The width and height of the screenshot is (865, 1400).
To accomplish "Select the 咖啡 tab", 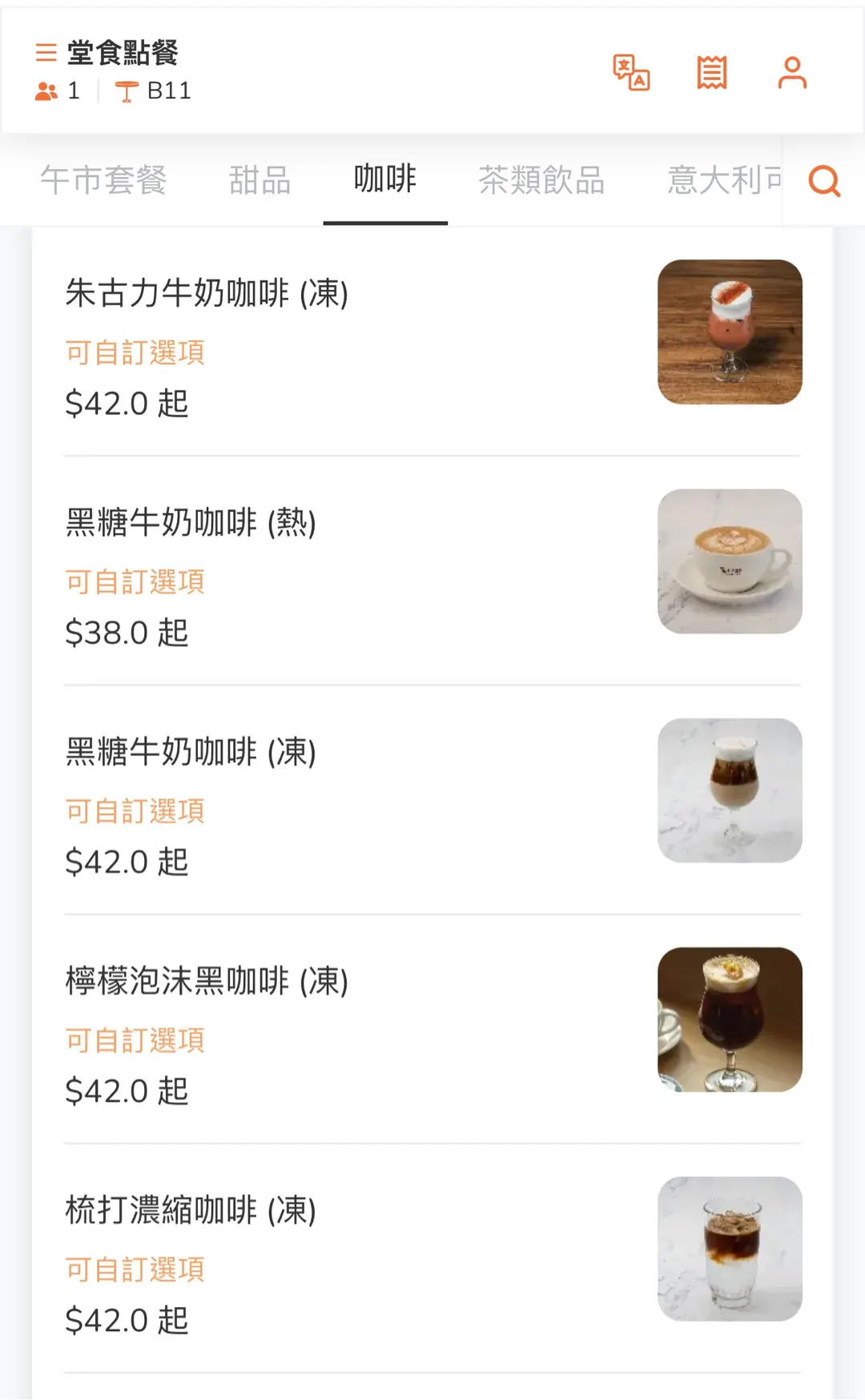I will 385,179.
